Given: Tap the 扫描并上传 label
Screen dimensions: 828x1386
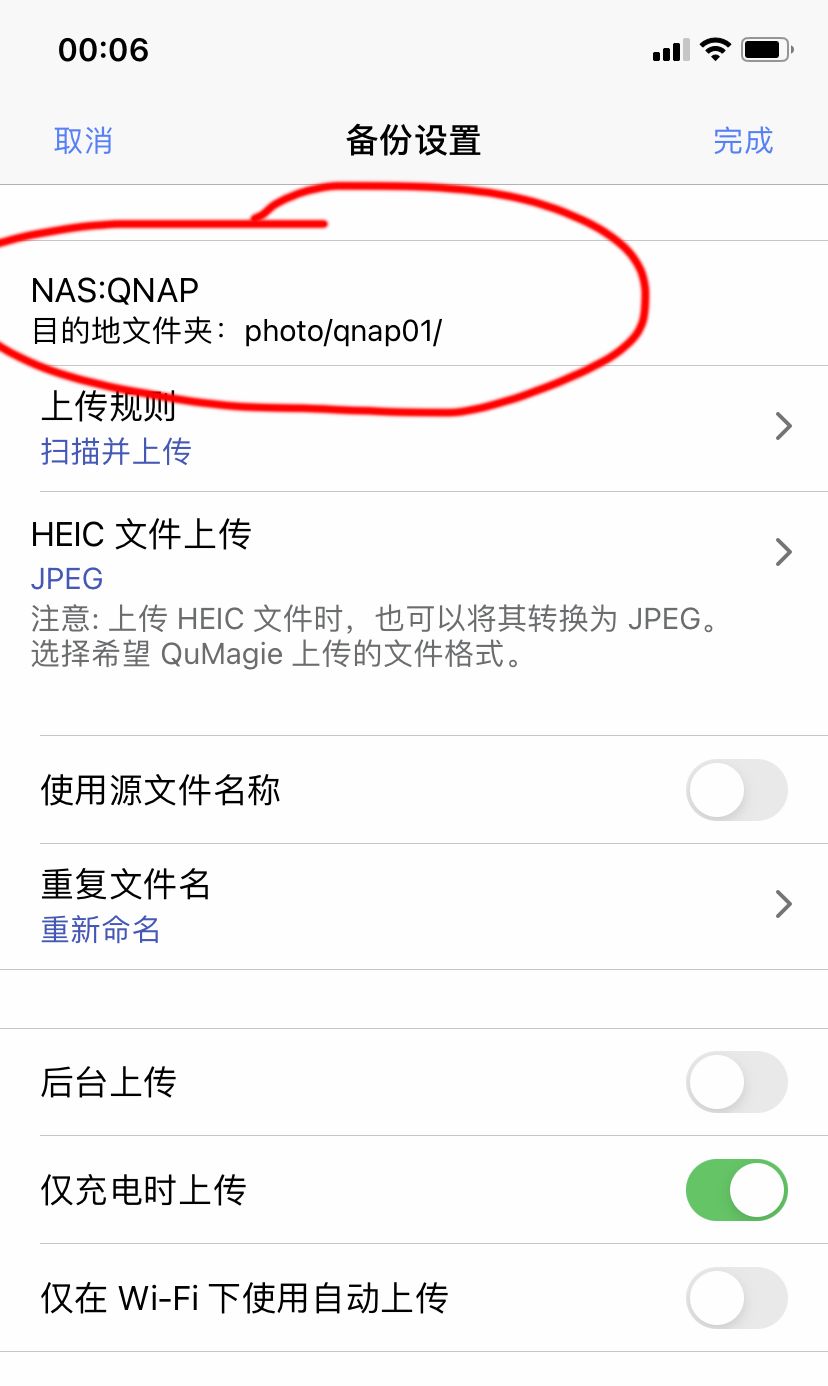Looking at the screenshot, I should tap(117, 451).
